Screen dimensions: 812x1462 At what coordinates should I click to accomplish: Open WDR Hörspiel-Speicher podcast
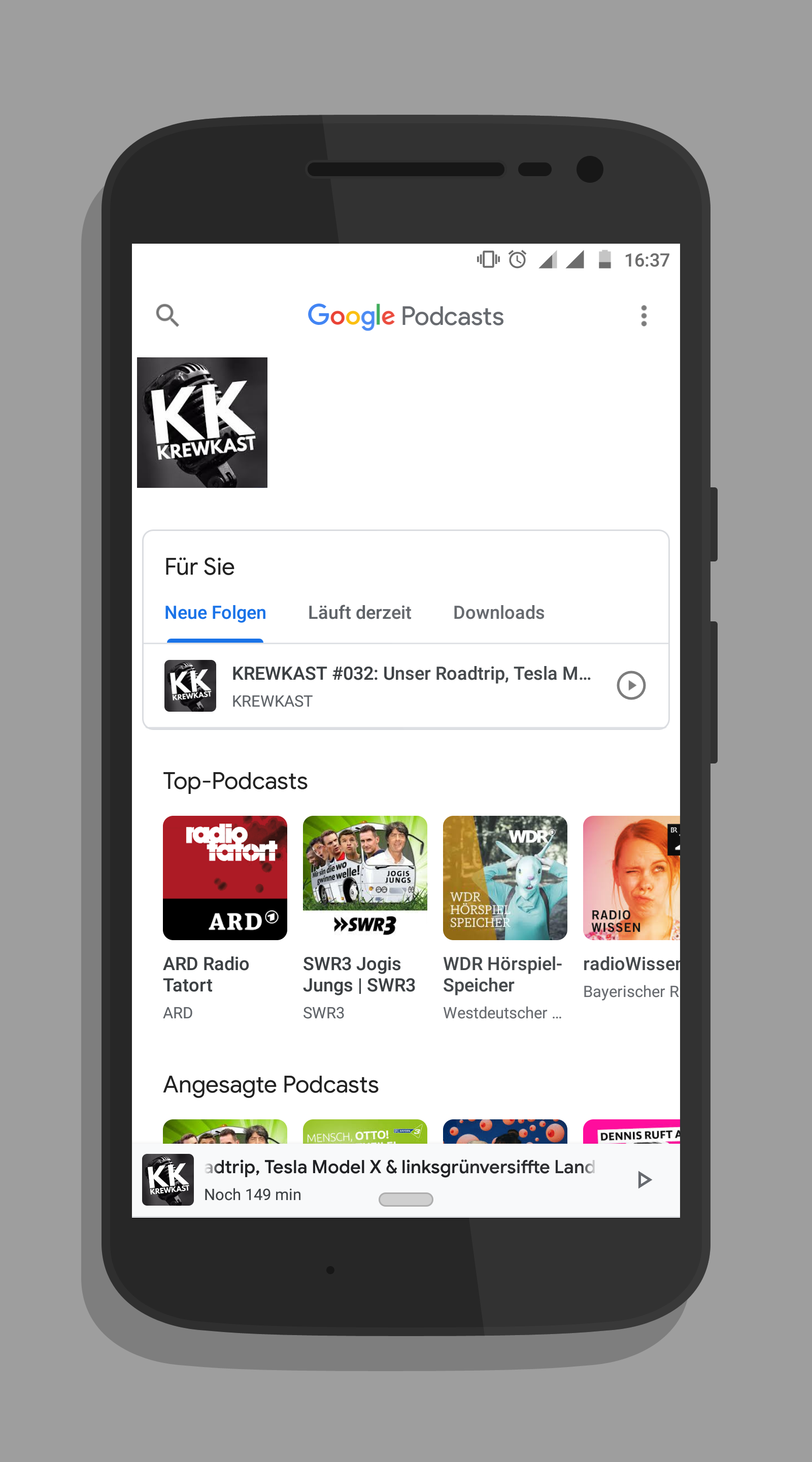click(x=505, y=918)
